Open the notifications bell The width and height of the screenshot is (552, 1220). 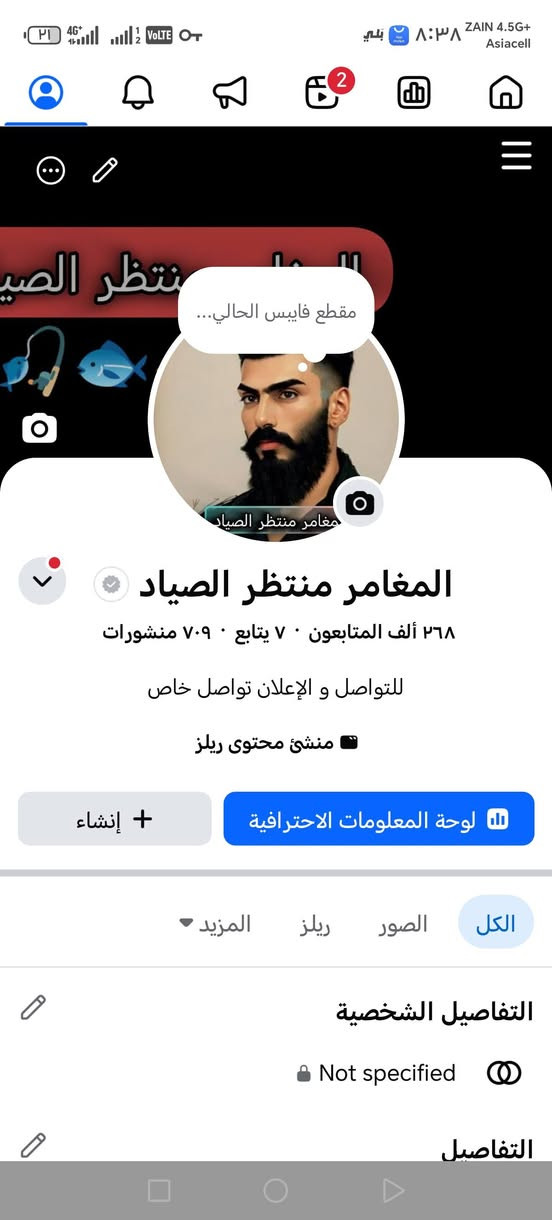tap(138, 92)
